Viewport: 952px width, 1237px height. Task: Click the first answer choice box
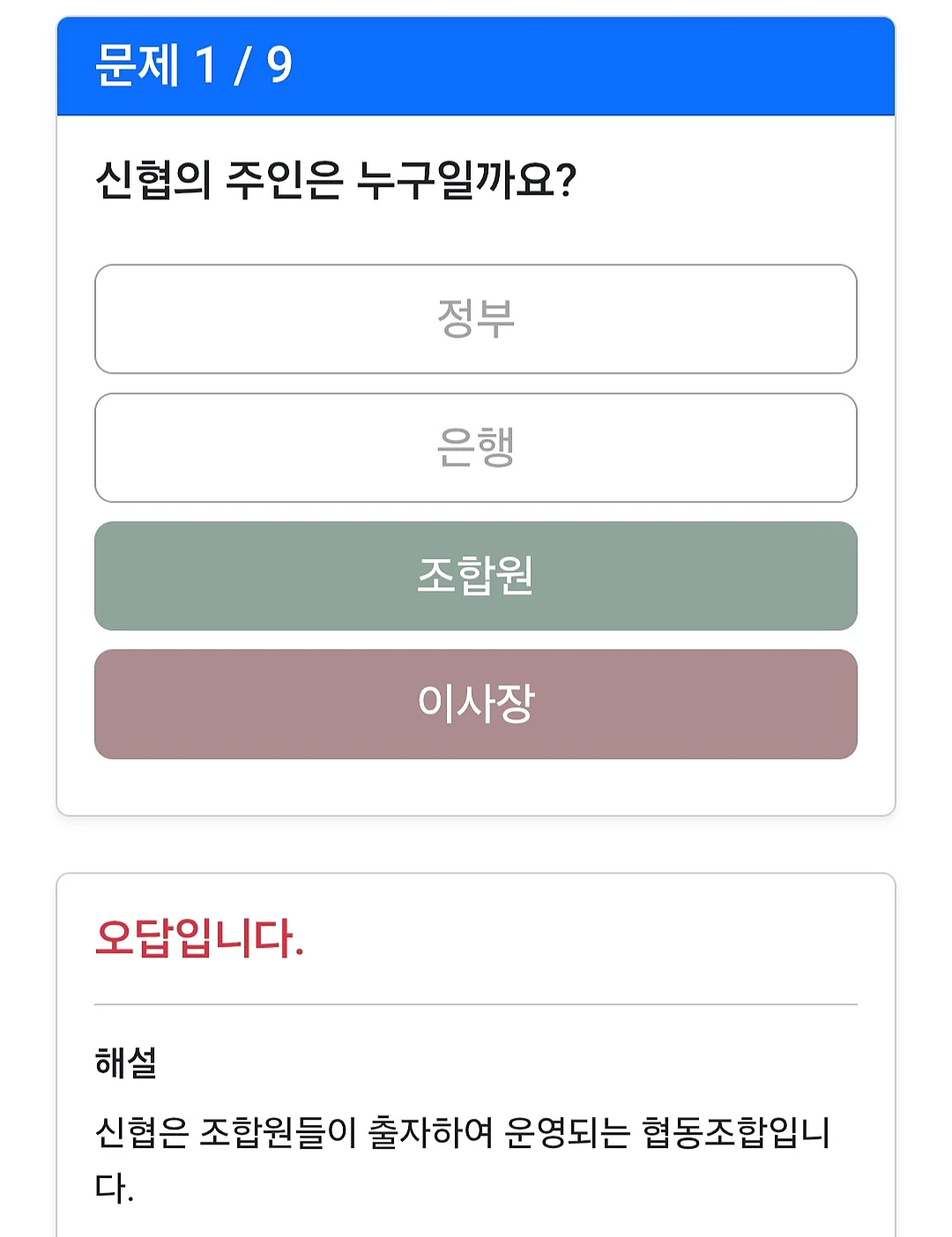[x=476, y=319]
